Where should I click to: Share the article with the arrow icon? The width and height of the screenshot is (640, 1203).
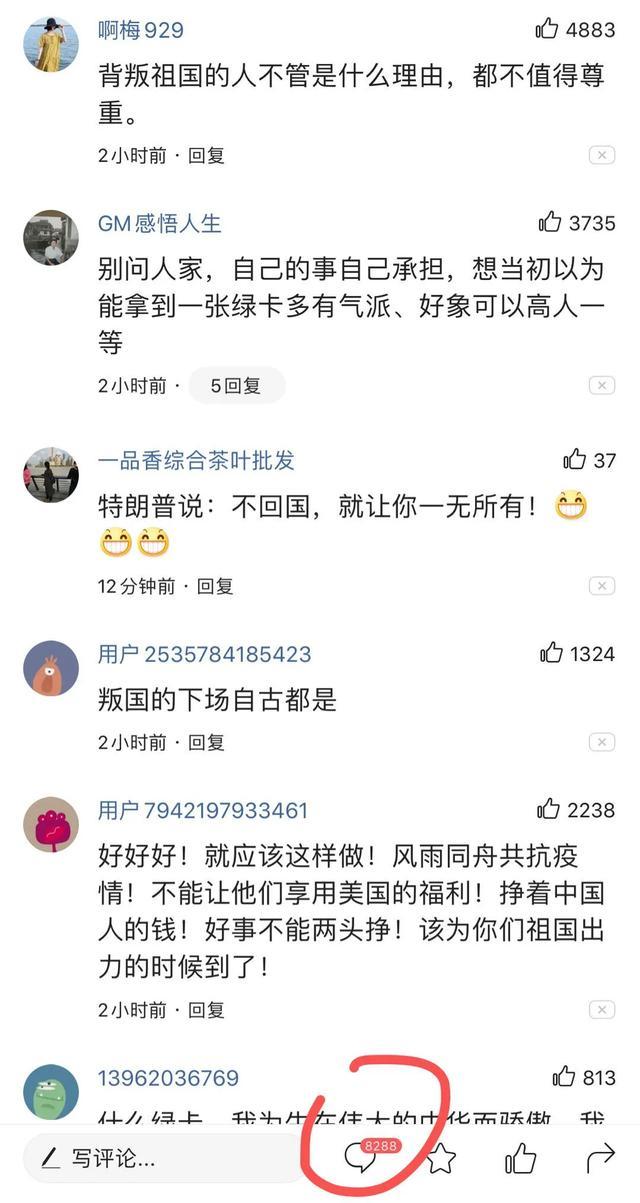point(599,1159)
